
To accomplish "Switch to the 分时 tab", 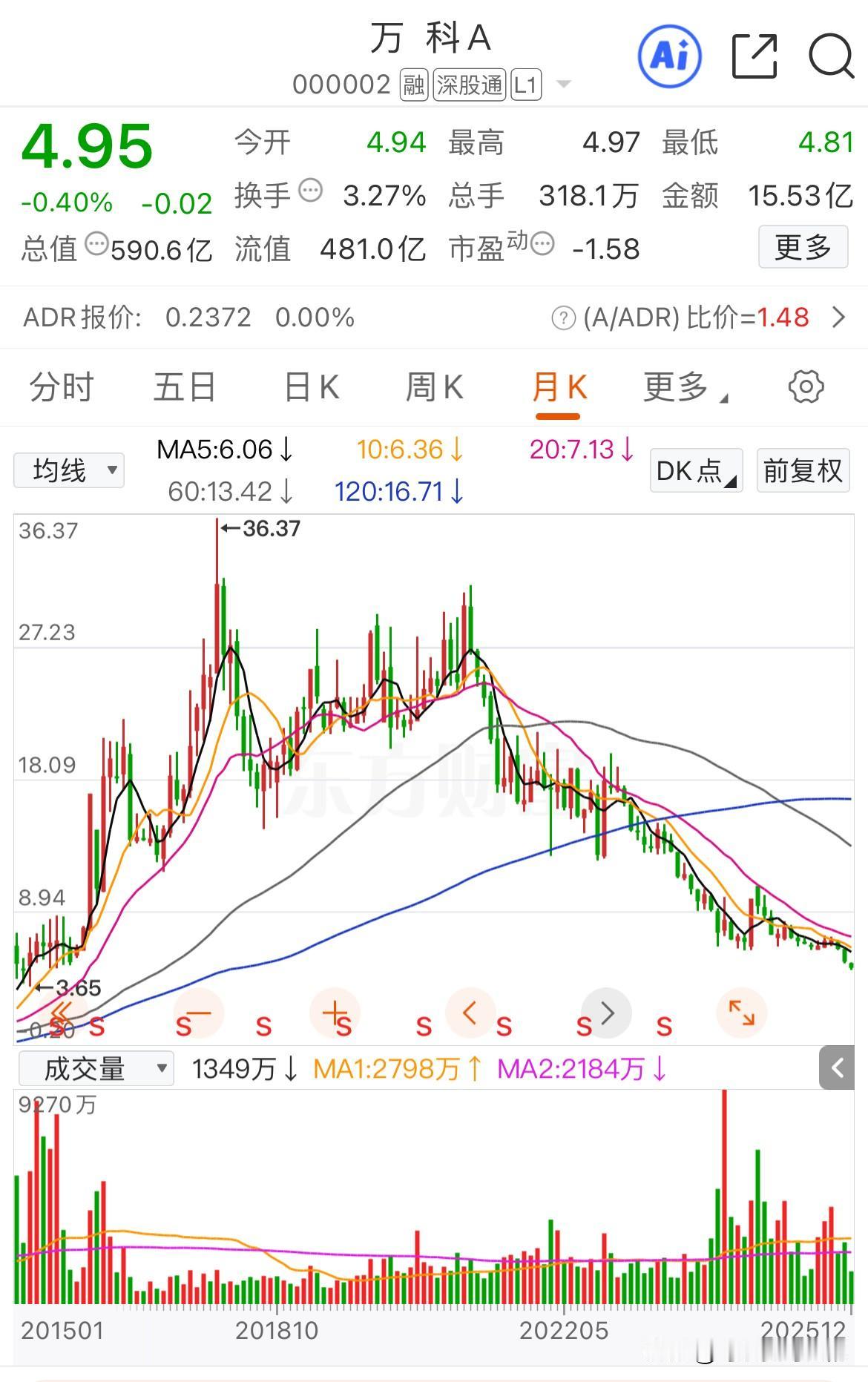I will click(x=59, y=386).
